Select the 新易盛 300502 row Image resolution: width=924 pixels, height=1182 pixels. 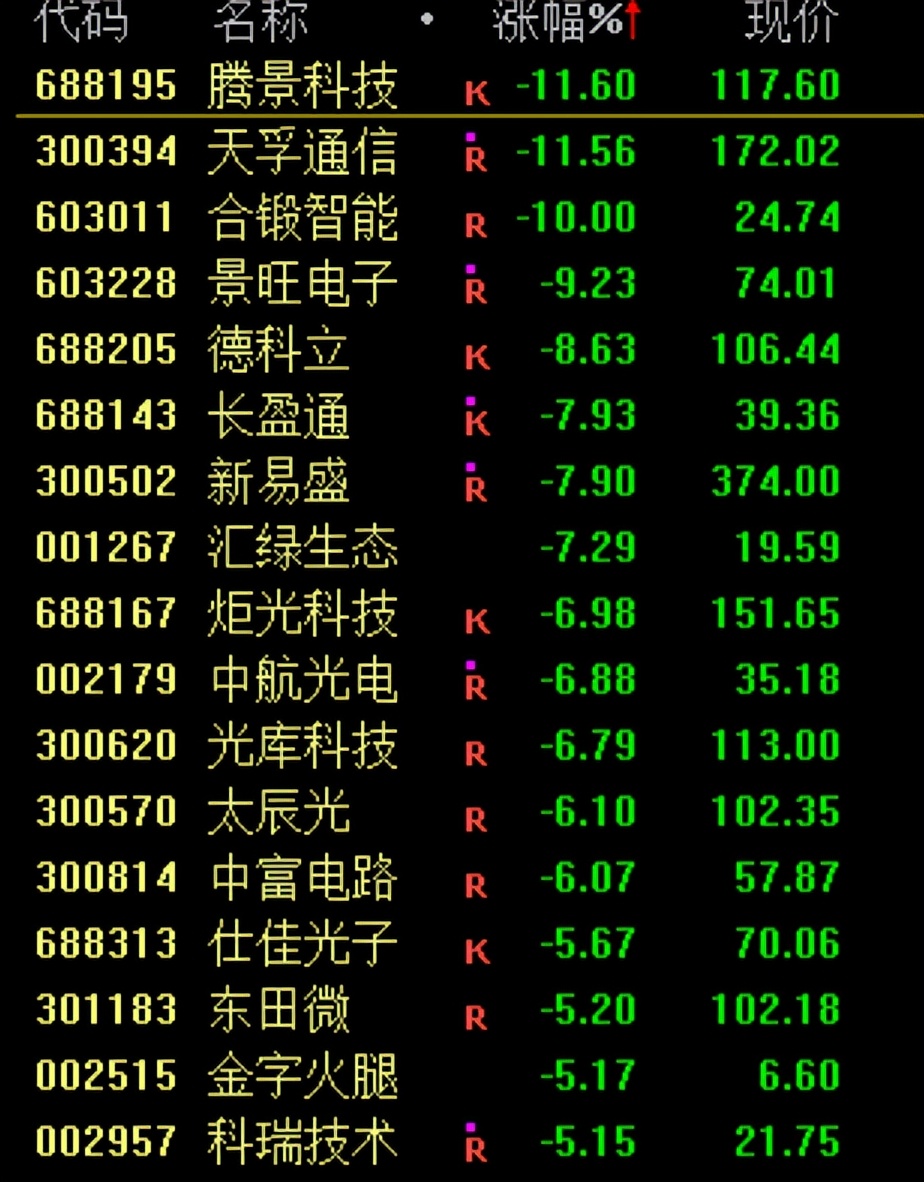tap(280, 481)
